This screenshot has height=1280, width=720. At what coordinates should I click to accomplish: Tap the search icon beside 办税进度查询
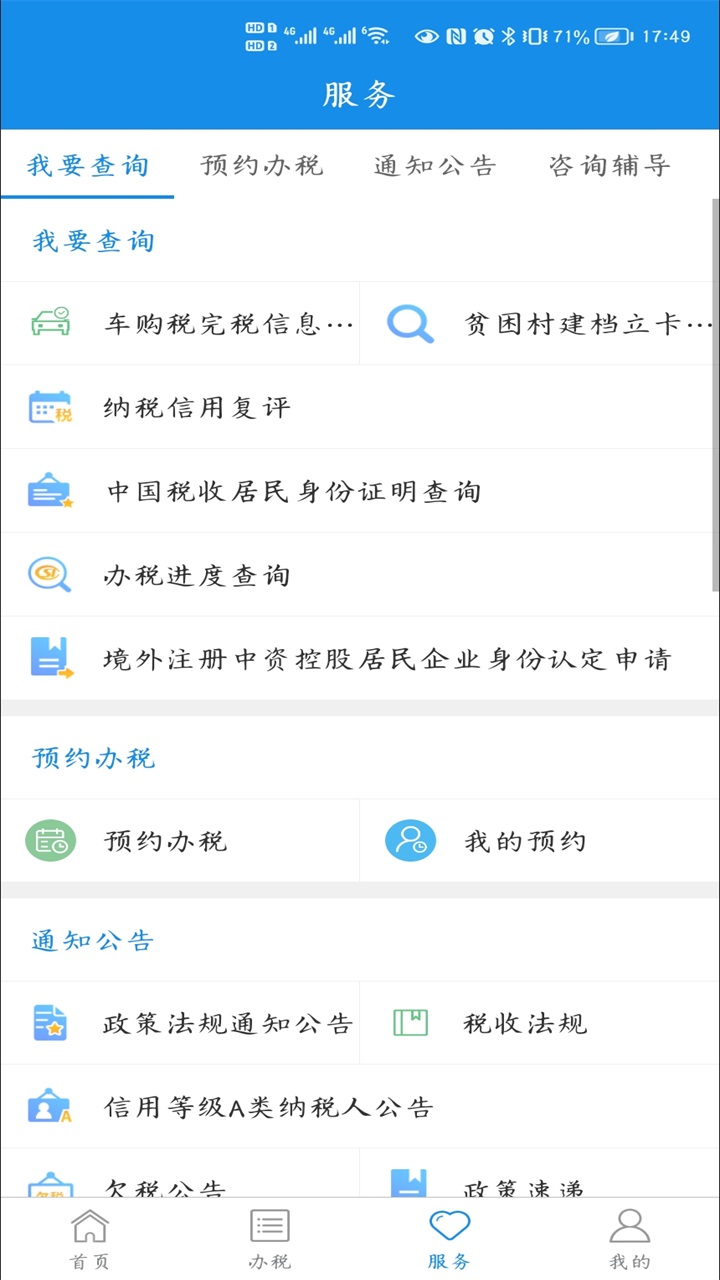coord(51,575)
